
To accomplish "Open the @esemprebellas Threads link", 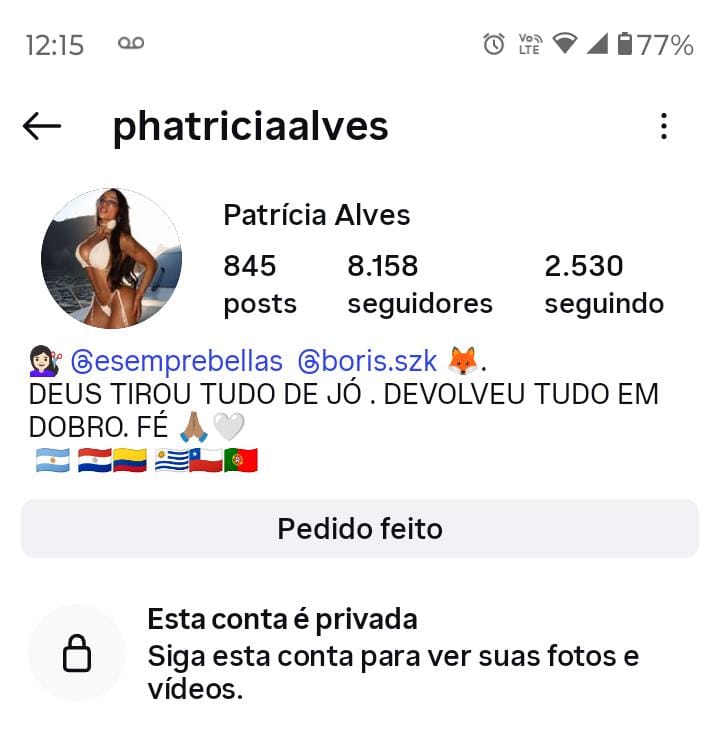I will click(177, 361).
